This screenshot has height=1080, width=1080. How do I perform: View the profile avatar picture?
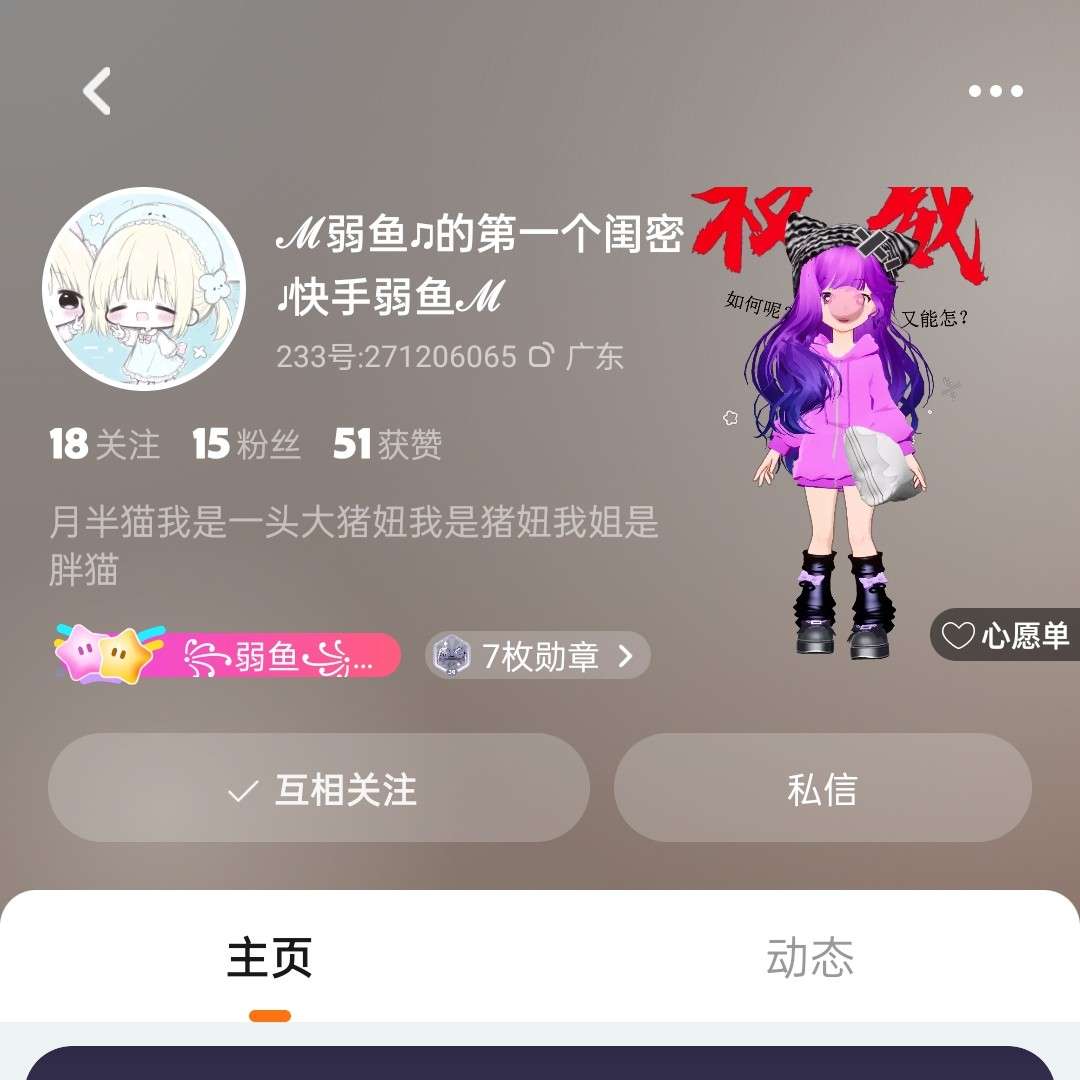pos(144,289)
